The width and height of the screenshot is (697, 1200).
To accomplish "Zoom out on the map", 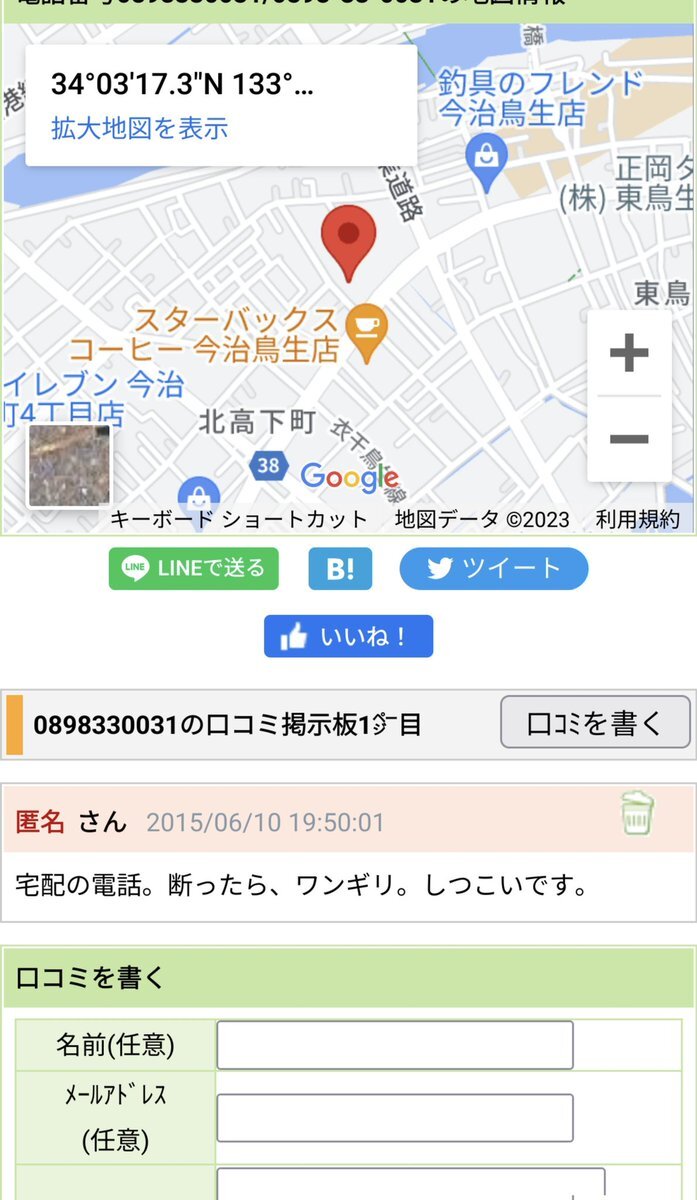I will click(x=629, y=438).
